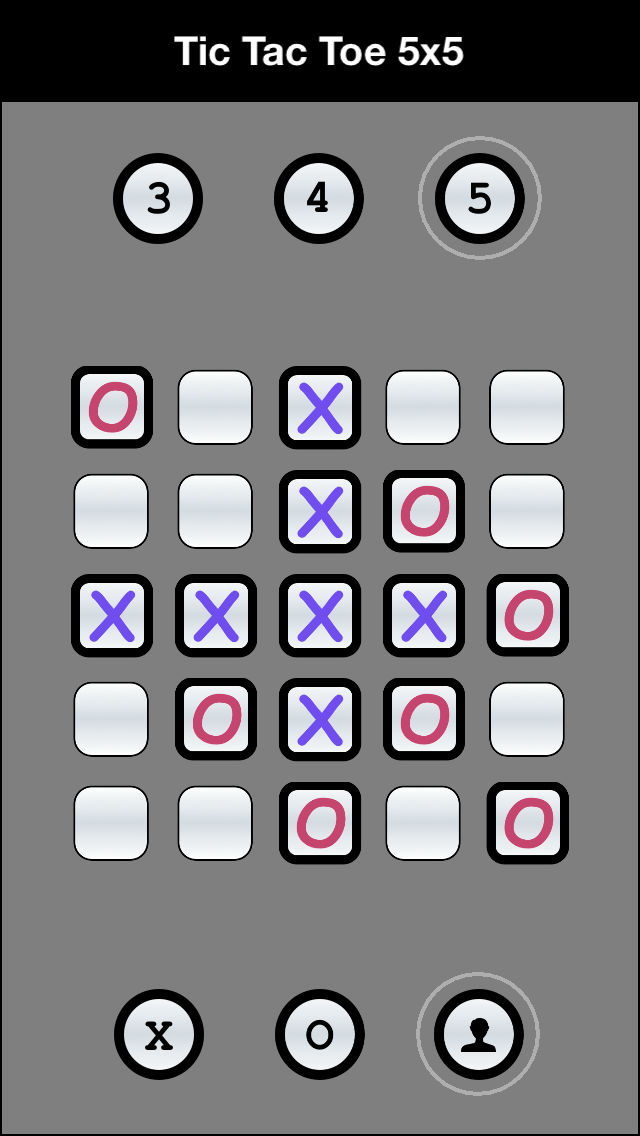640x1136 pixels.
Task: Place a mark in the empty bottom-left corner cell
Action: coord(111,823)
